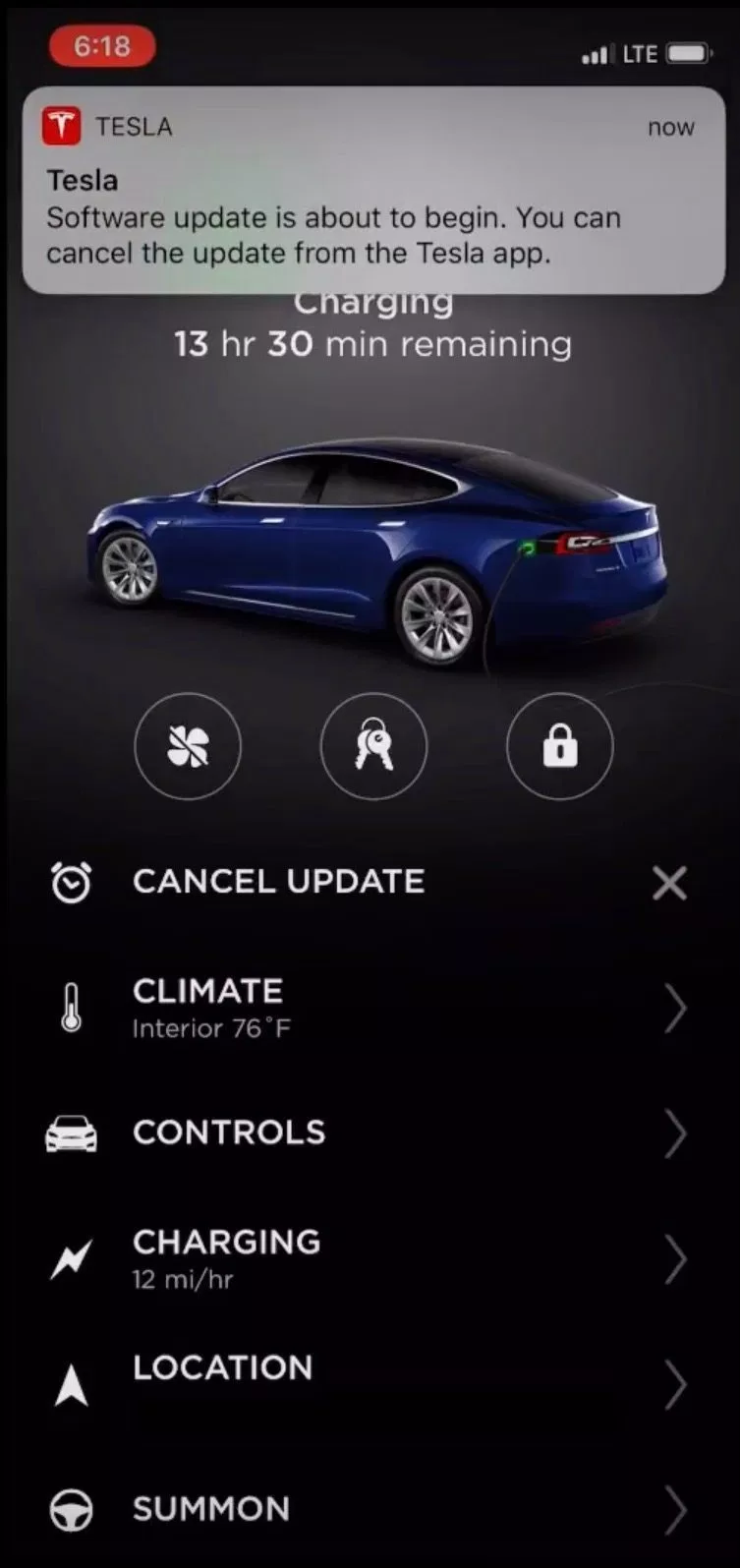
Task: Tap the climate fan icon
Action: 188,746
